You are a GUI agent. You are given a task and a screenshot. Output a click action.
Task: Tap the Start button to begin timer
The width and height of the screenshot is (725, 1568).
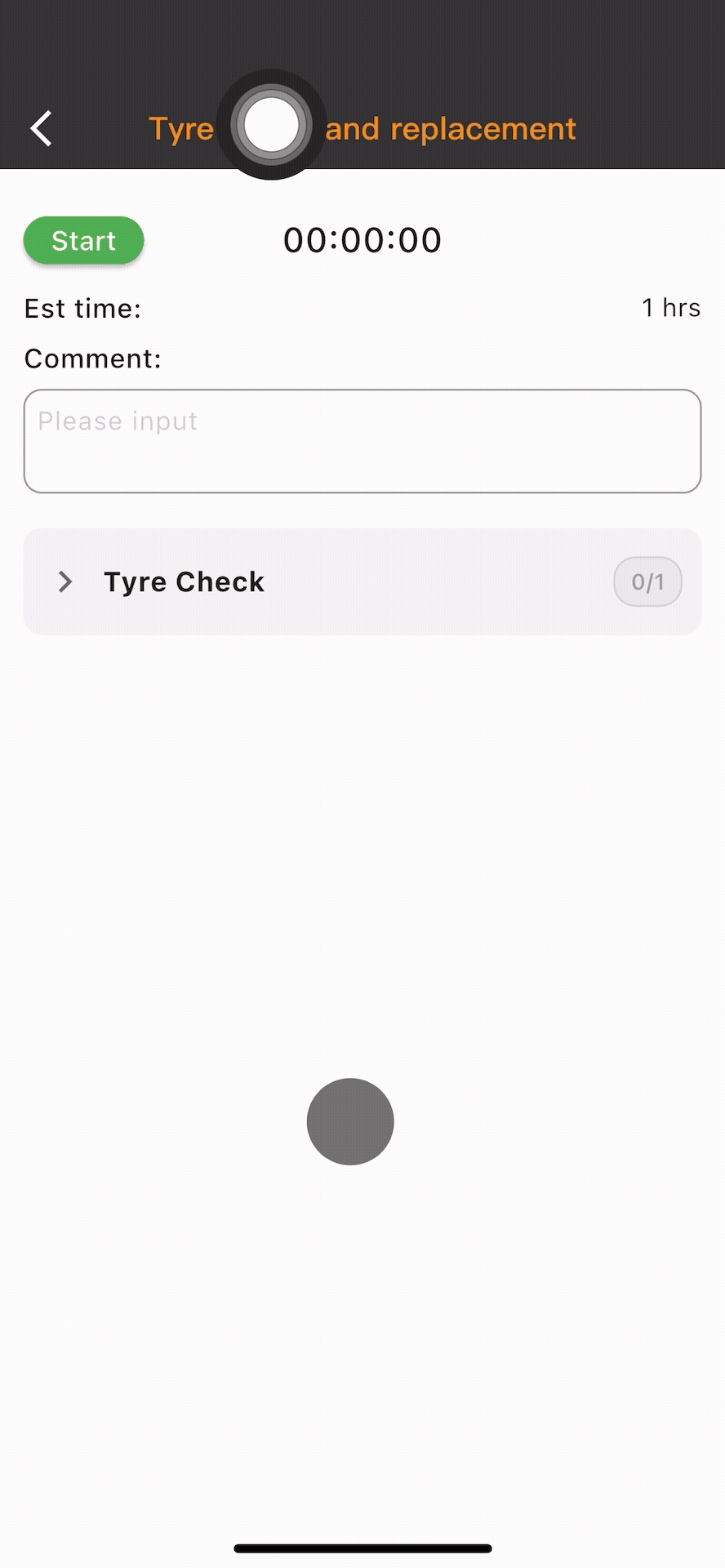[82, 240]
